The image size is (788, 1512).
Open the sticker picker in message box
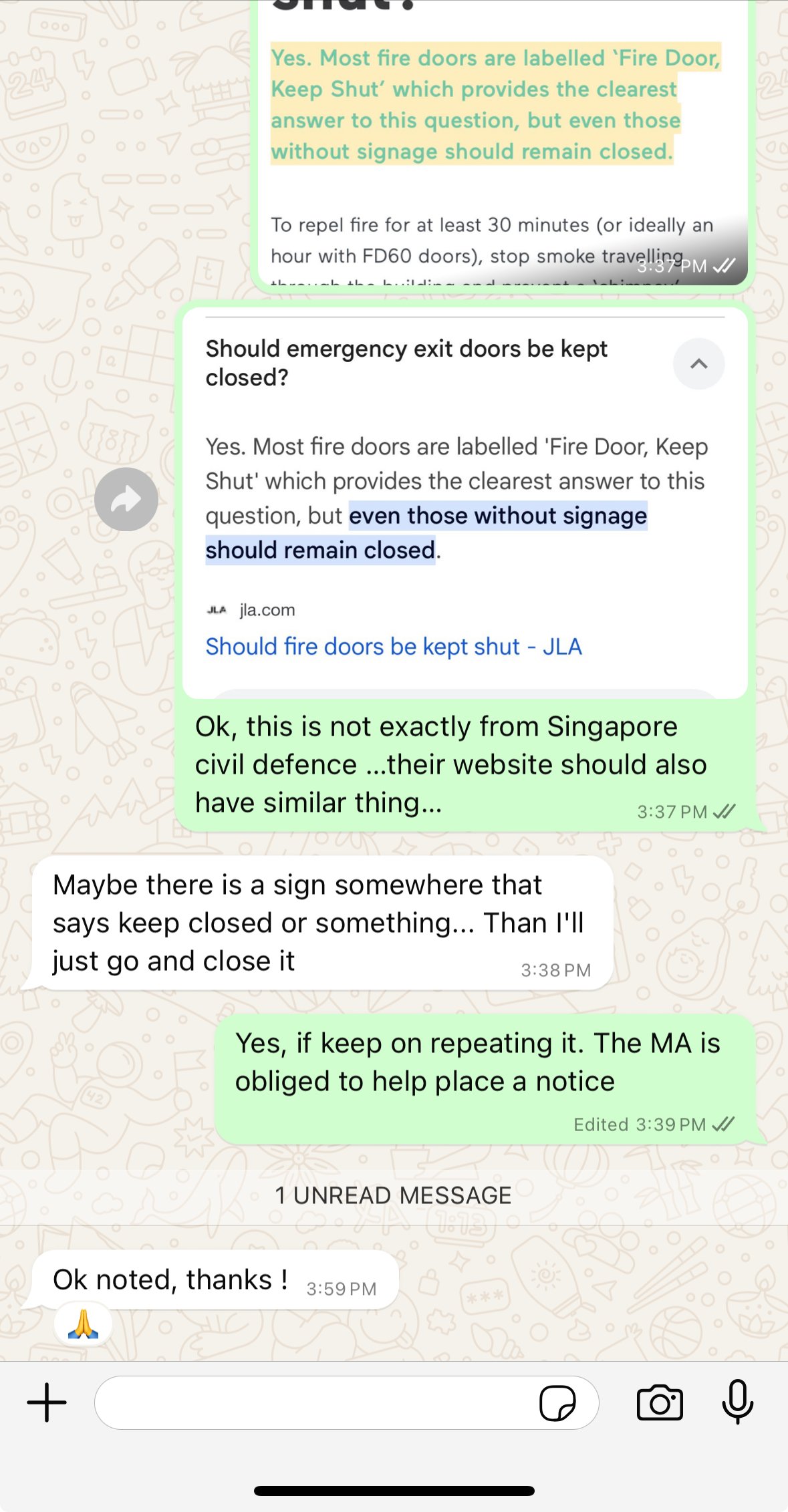(557, 1402)
